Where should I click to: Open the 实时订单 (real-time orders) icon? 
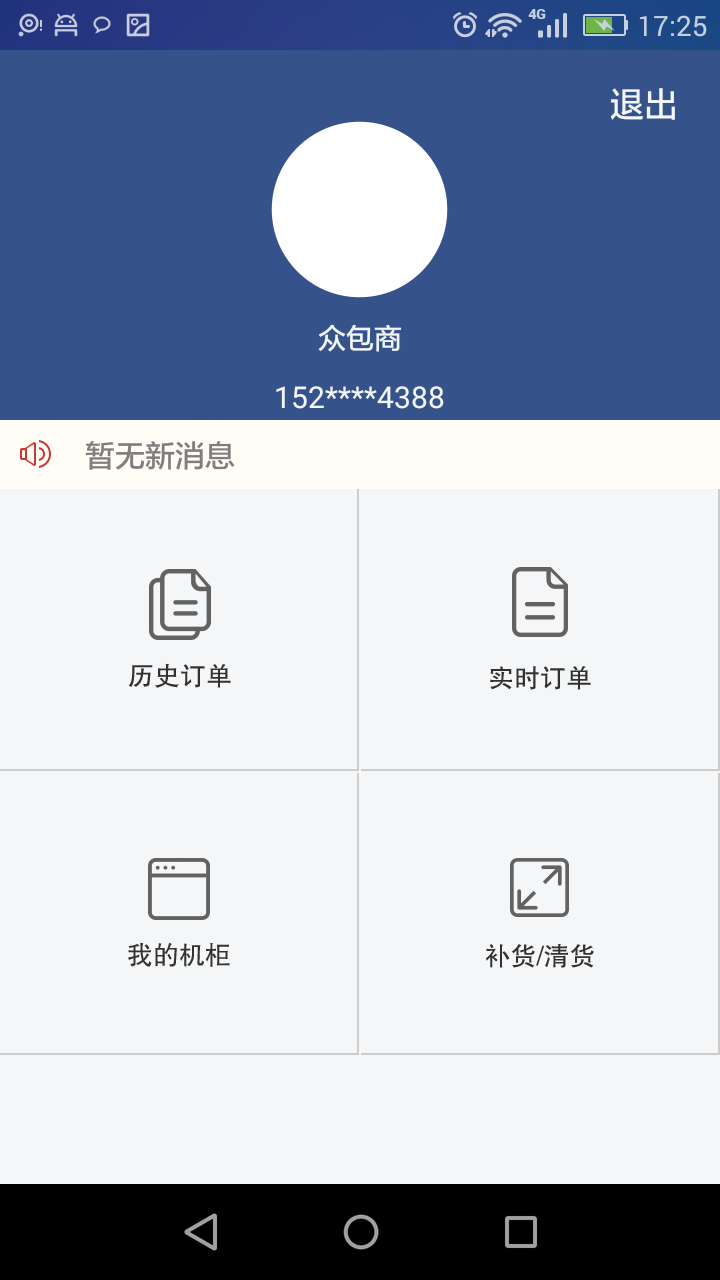[540, 628]
